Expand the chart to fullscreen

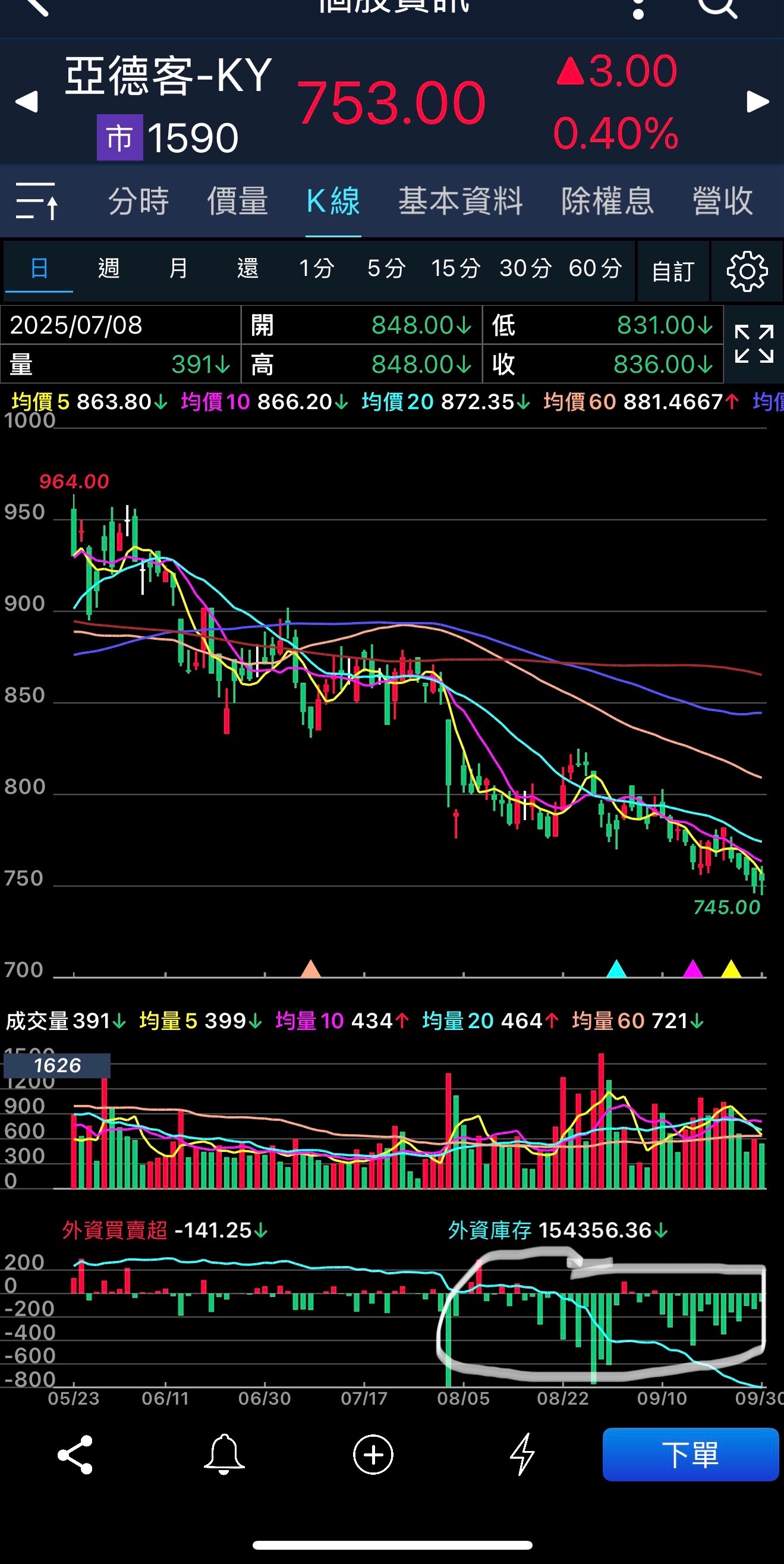(x=754, y=344)
